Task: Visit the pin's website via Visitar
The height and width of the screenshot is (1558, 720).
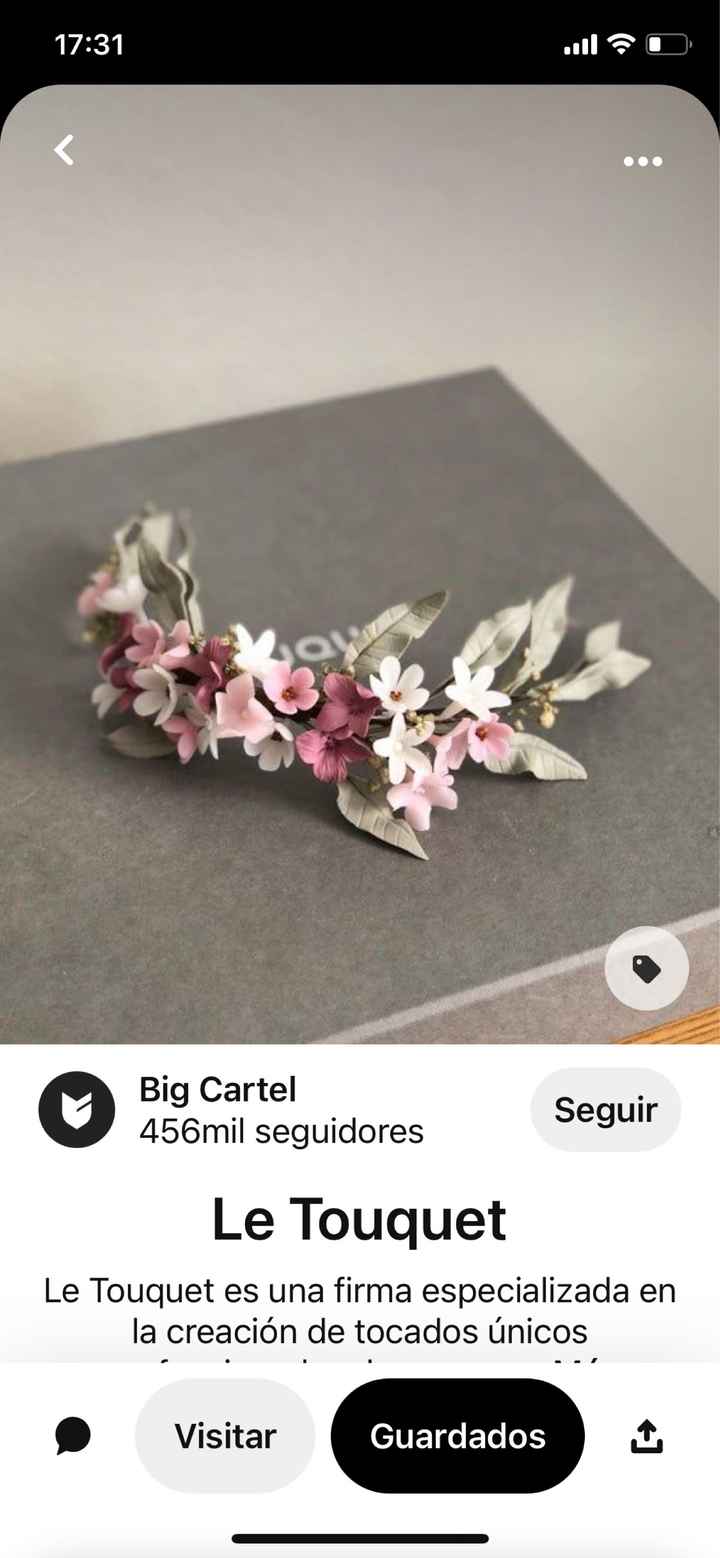Action: [225, 1436]
